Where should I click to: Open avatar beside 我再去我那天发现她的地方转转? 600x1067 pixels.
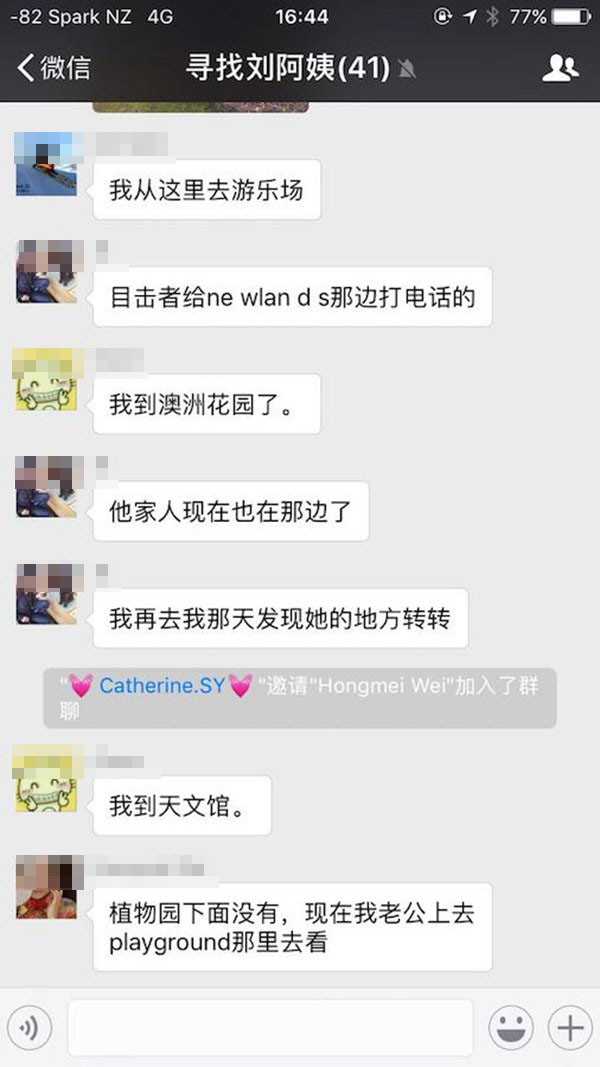46,594
